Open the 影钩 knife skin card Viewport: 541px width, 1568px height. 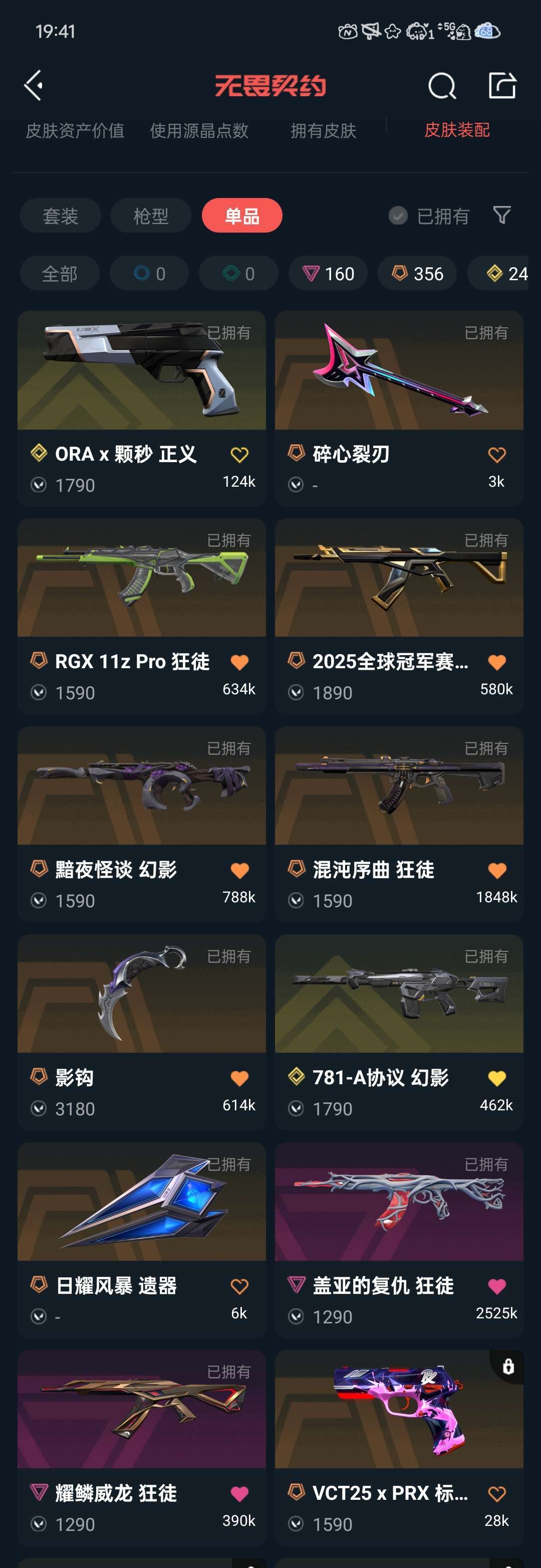point(141,1031)
